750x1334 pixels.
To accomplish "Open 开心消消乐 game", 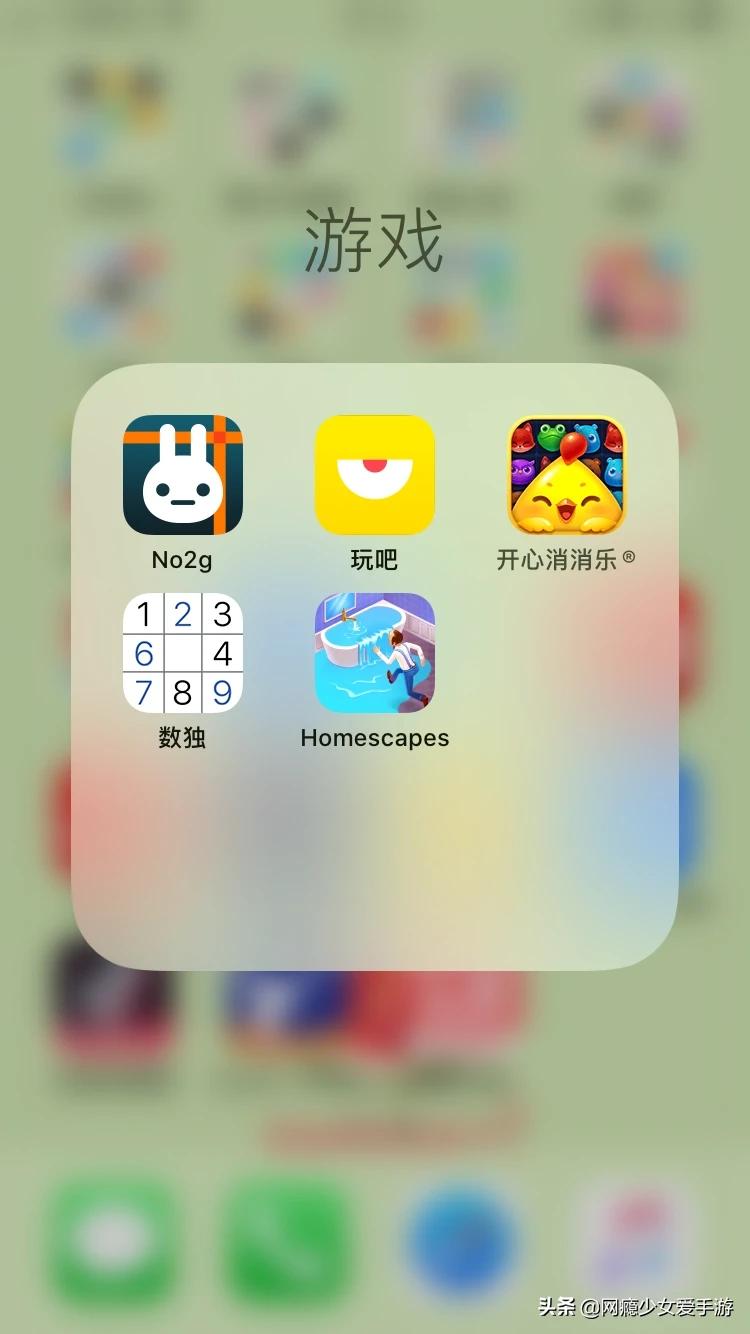I will pyautogui.click(x=567, y=475).
